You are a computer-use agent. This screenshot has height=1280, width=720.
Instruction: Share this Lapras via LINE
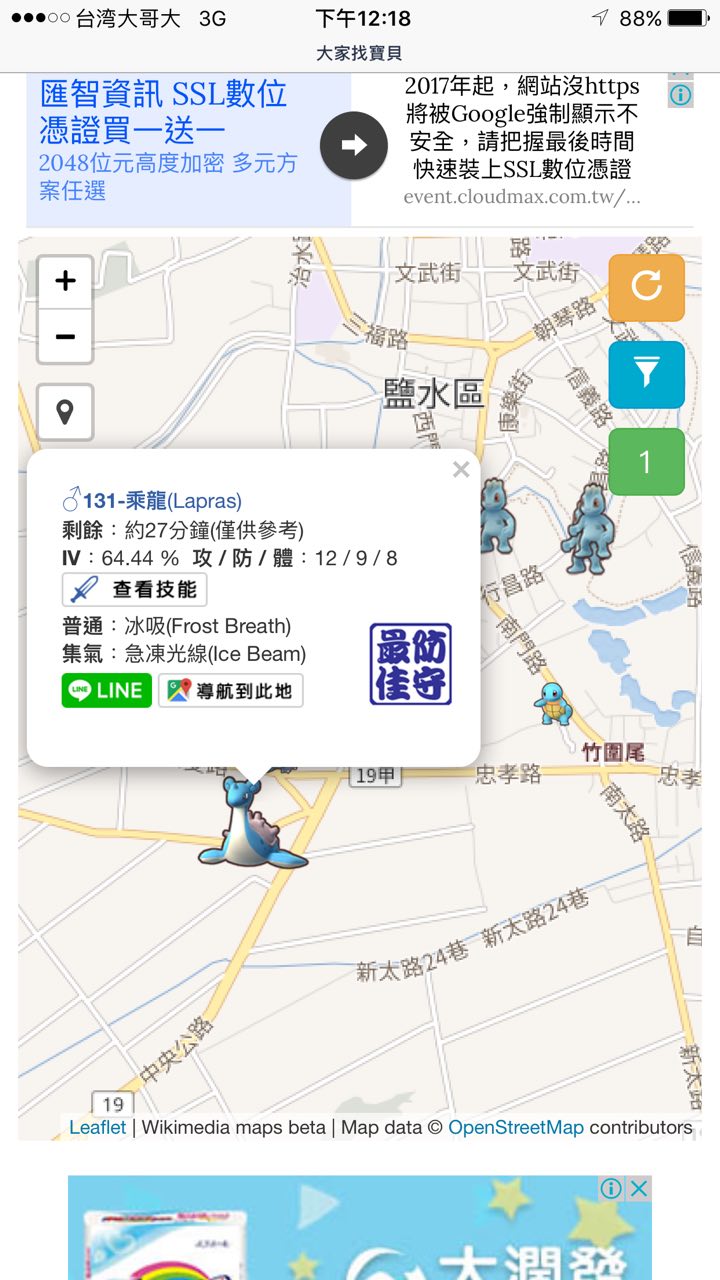tap(106, 690)
